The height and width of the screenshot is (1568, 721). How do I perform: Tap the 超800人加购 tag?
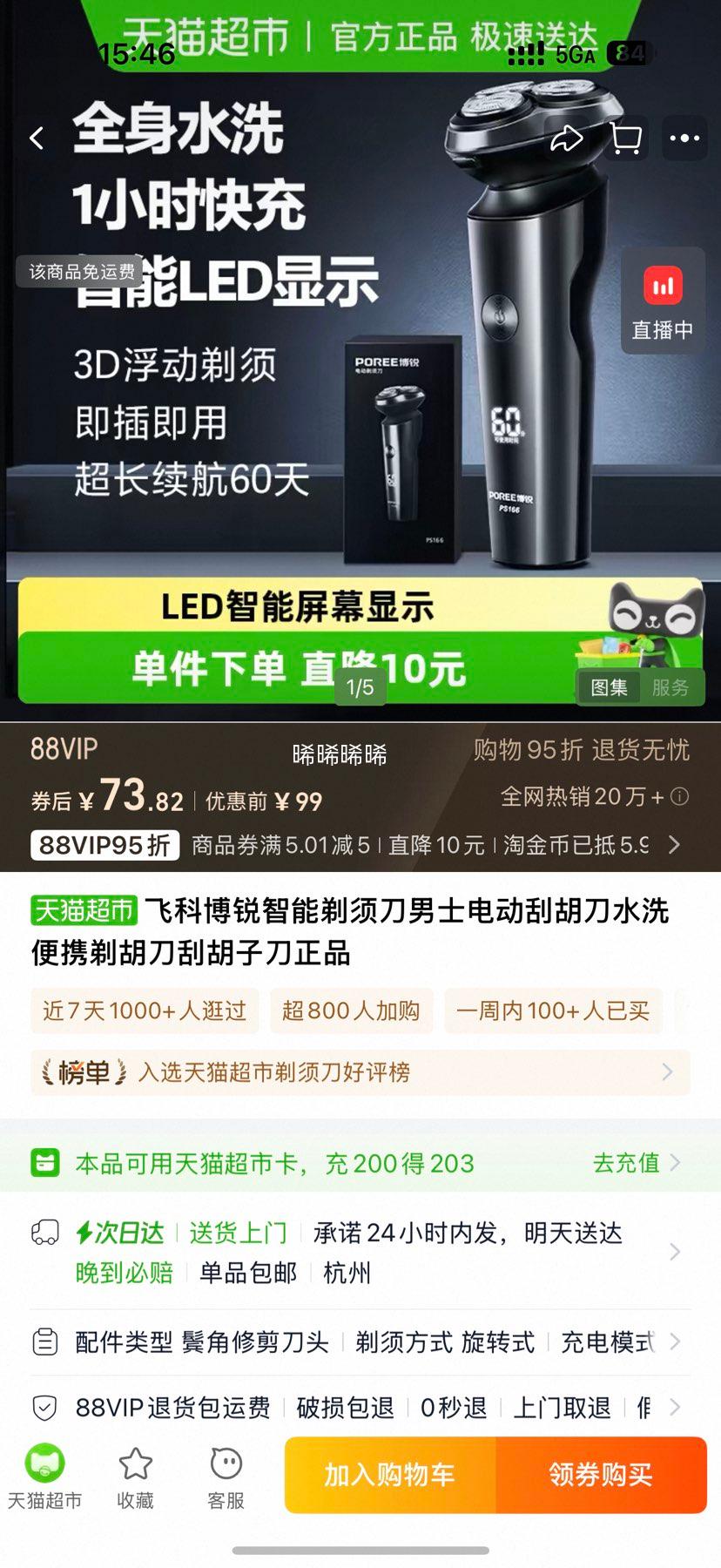coord(351,1011)
